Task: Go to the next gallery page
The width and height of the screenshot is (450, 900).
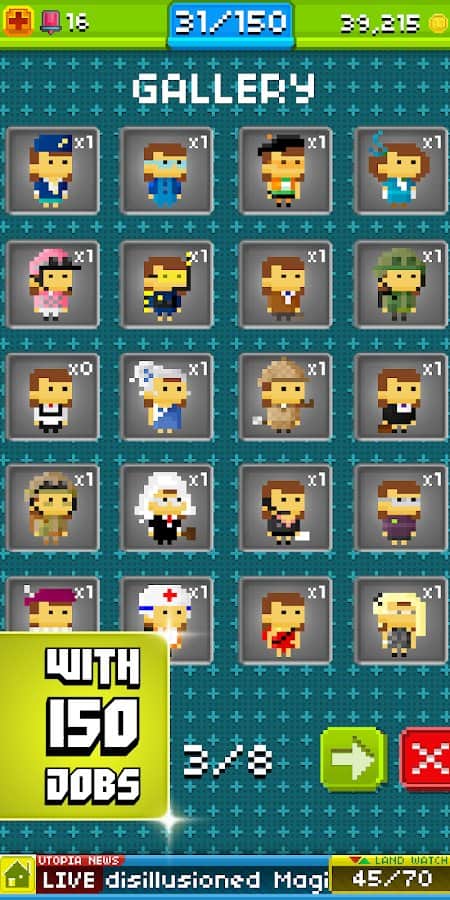Action: pos(353,759)
